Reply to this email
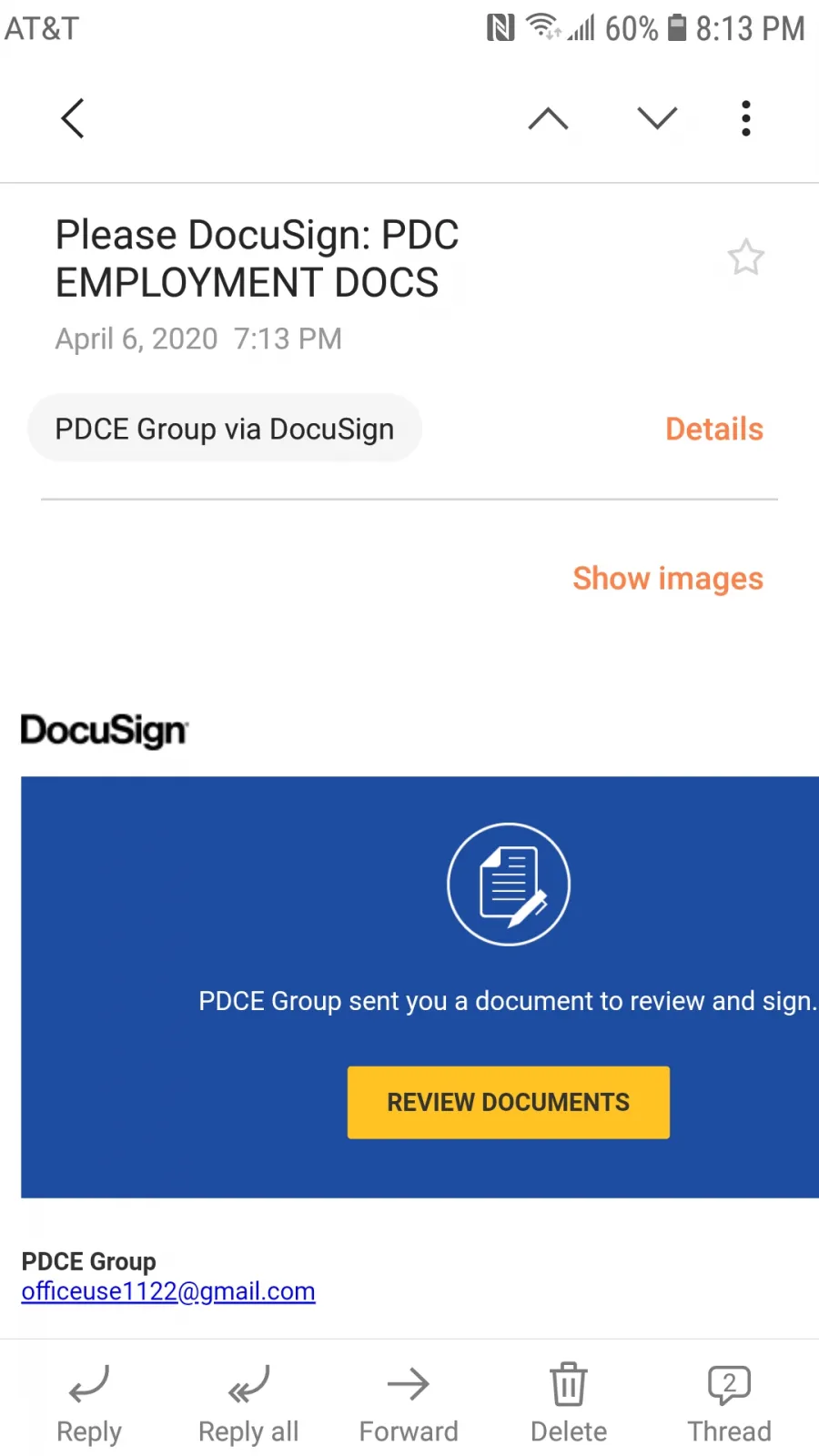 coord(89,1404)
